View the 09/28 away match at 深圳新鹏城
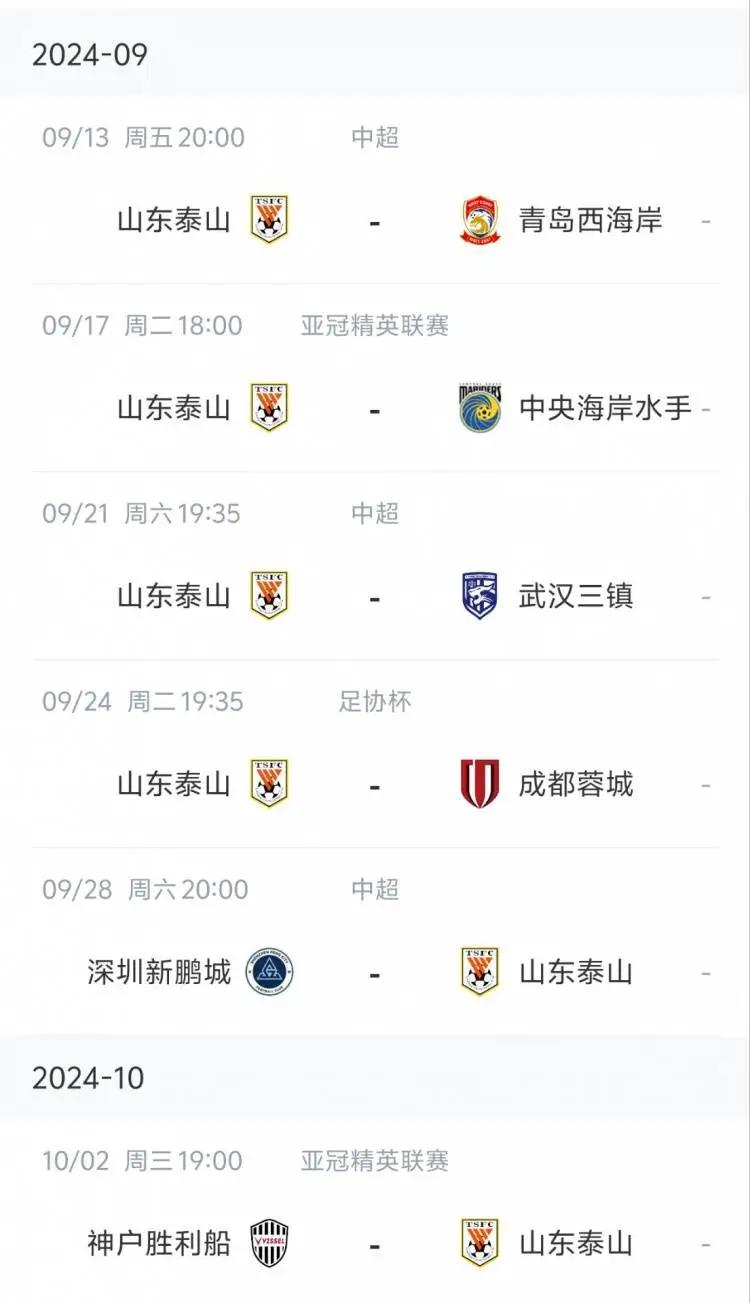 375,942
